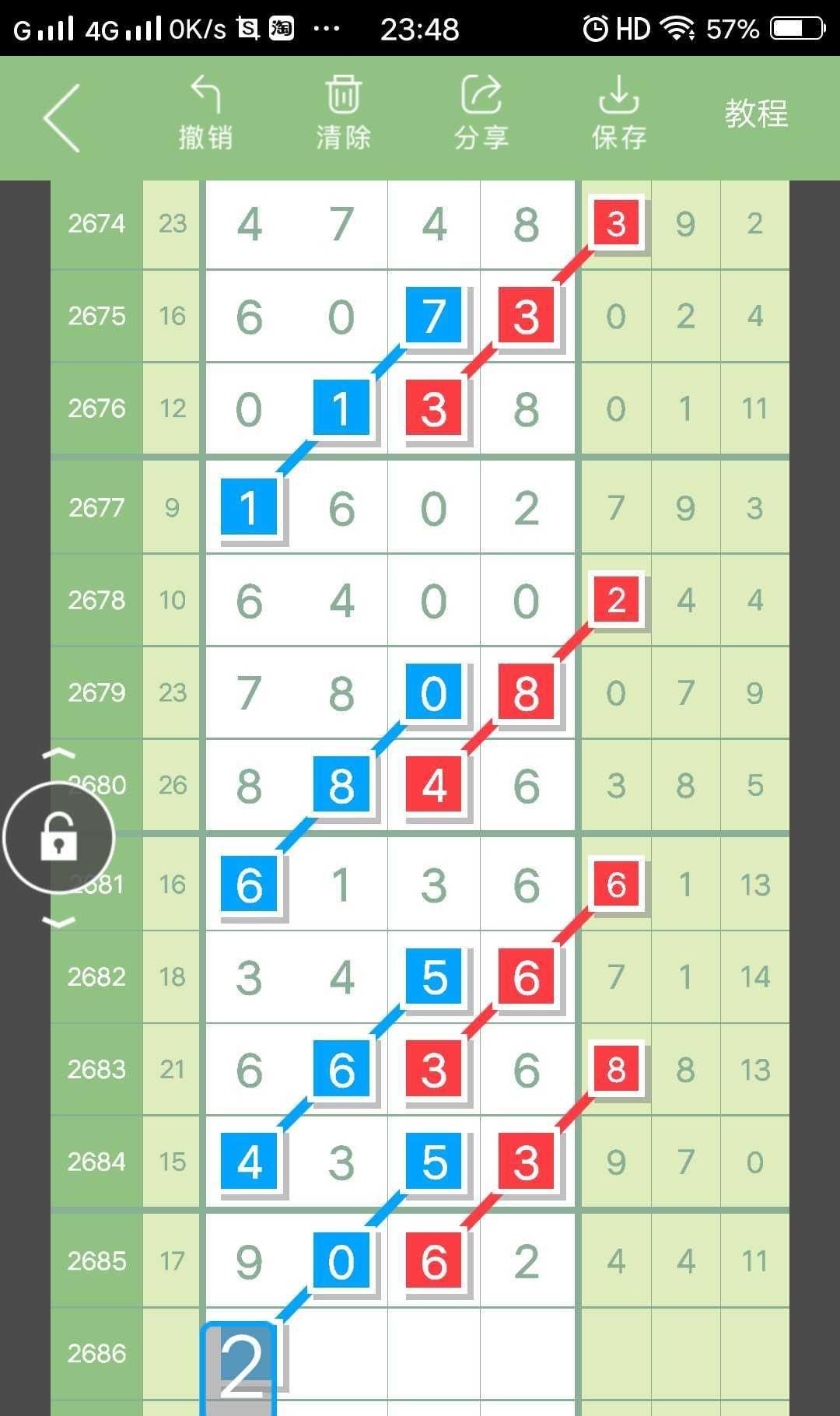840x1416 pixels.
Task: Tap red cell 2 in row 2678
Action: [x=616, y=600]
